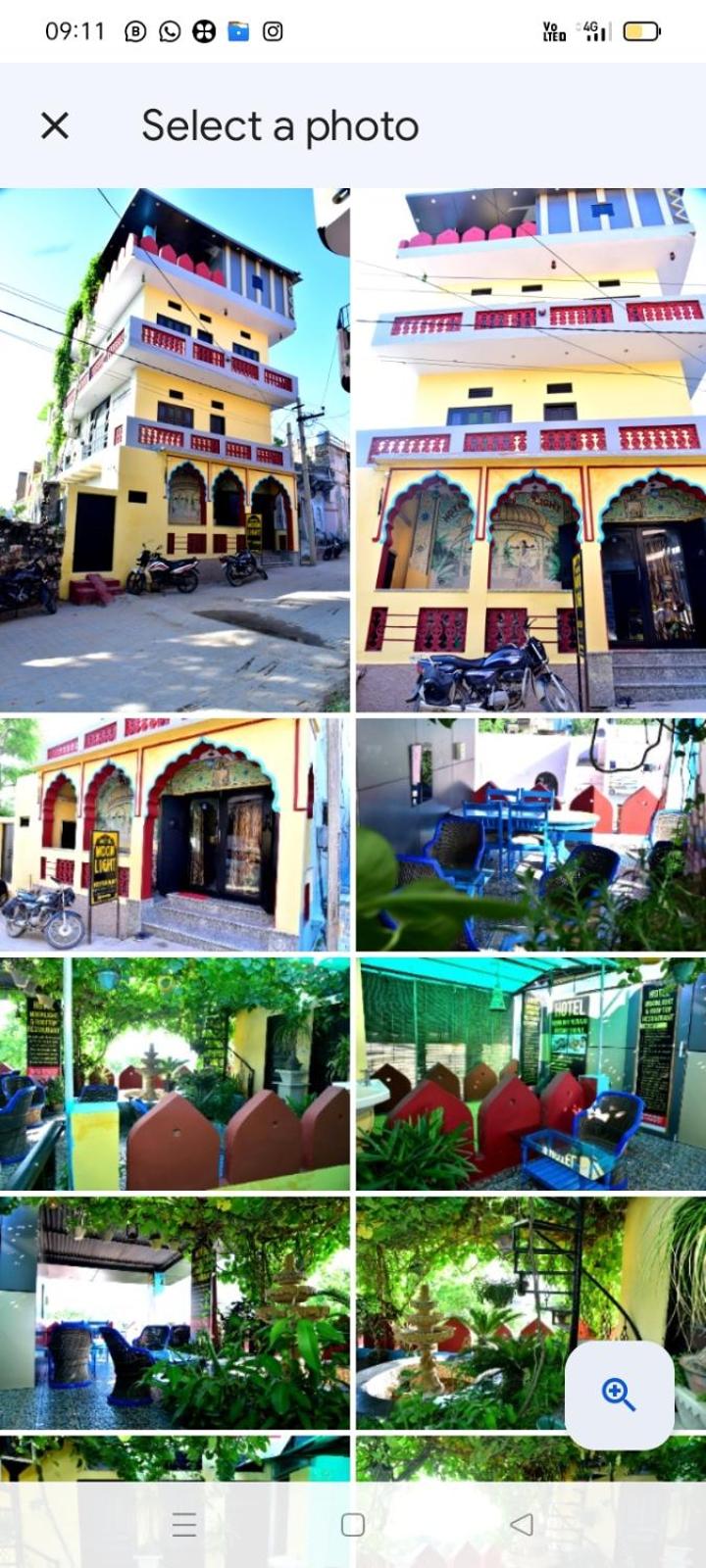This screenshot has height=1568, width=706.
Task: Tap the zoom-in magnifier button
Action: click(619, 1394)
